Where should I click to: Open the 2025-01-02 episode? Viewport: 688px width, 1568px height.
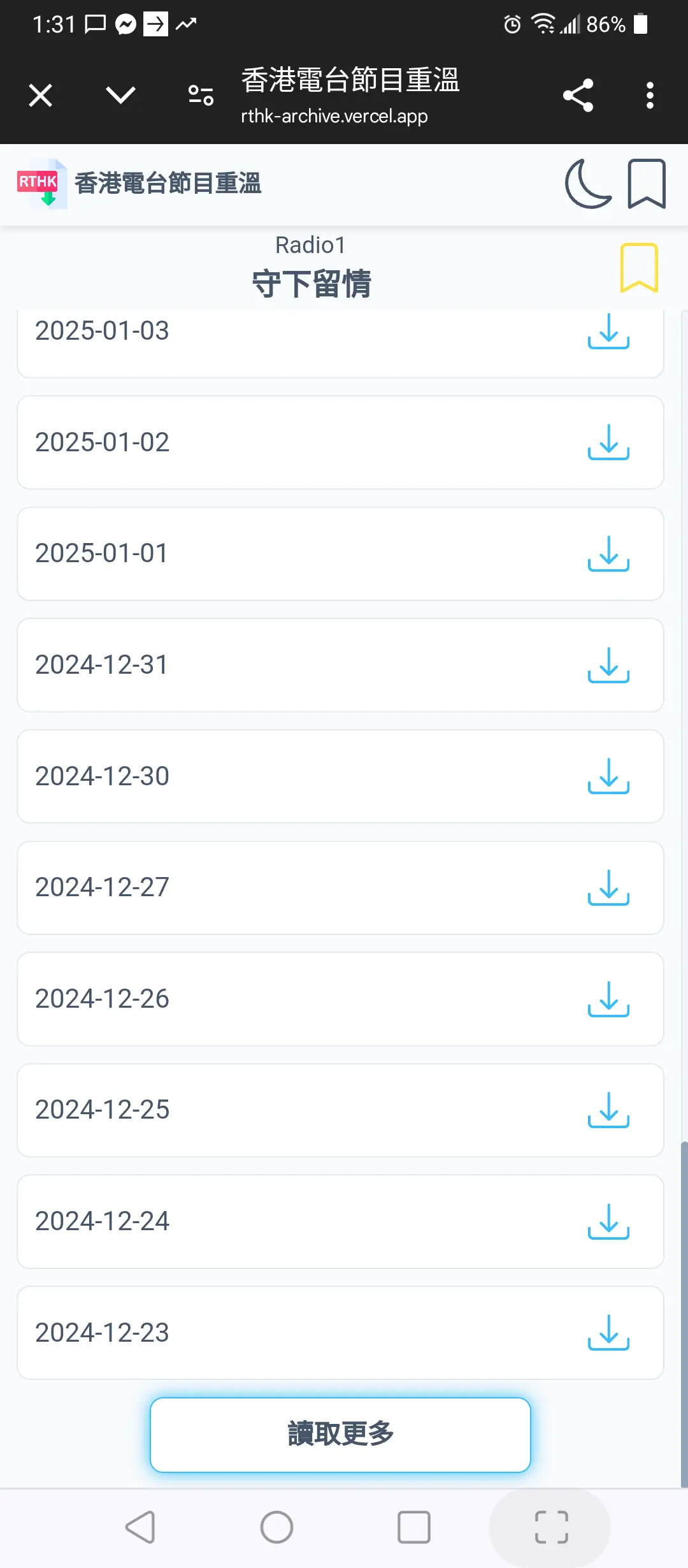point(340,442)
